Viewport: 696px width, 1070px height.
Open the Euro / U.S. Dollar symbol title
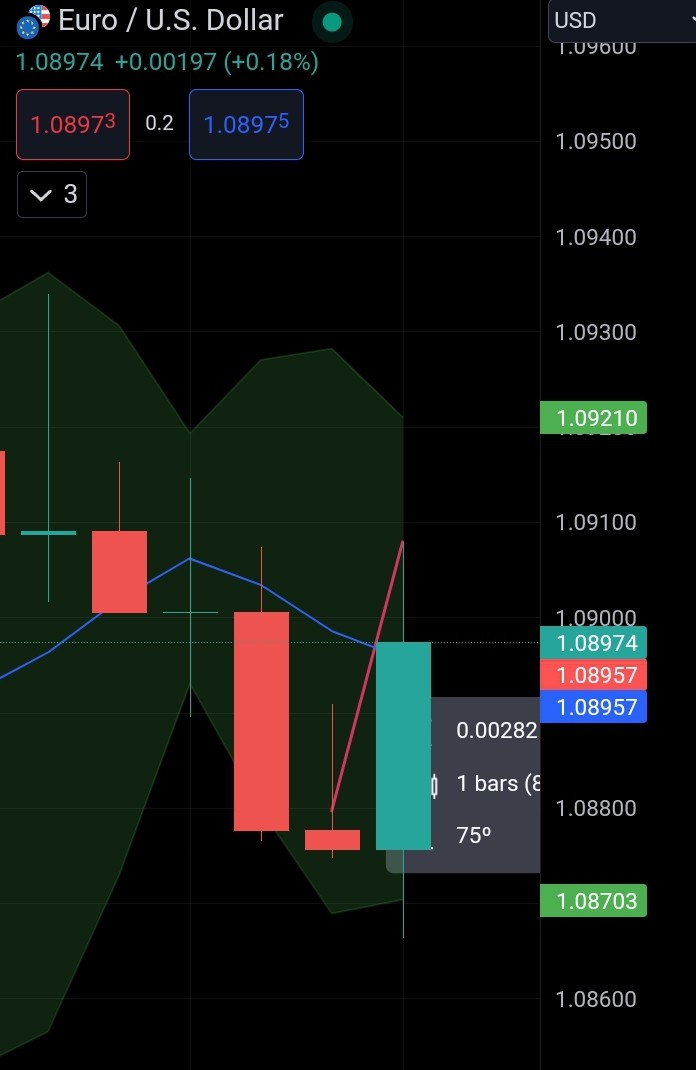click(x=170, y=20)
